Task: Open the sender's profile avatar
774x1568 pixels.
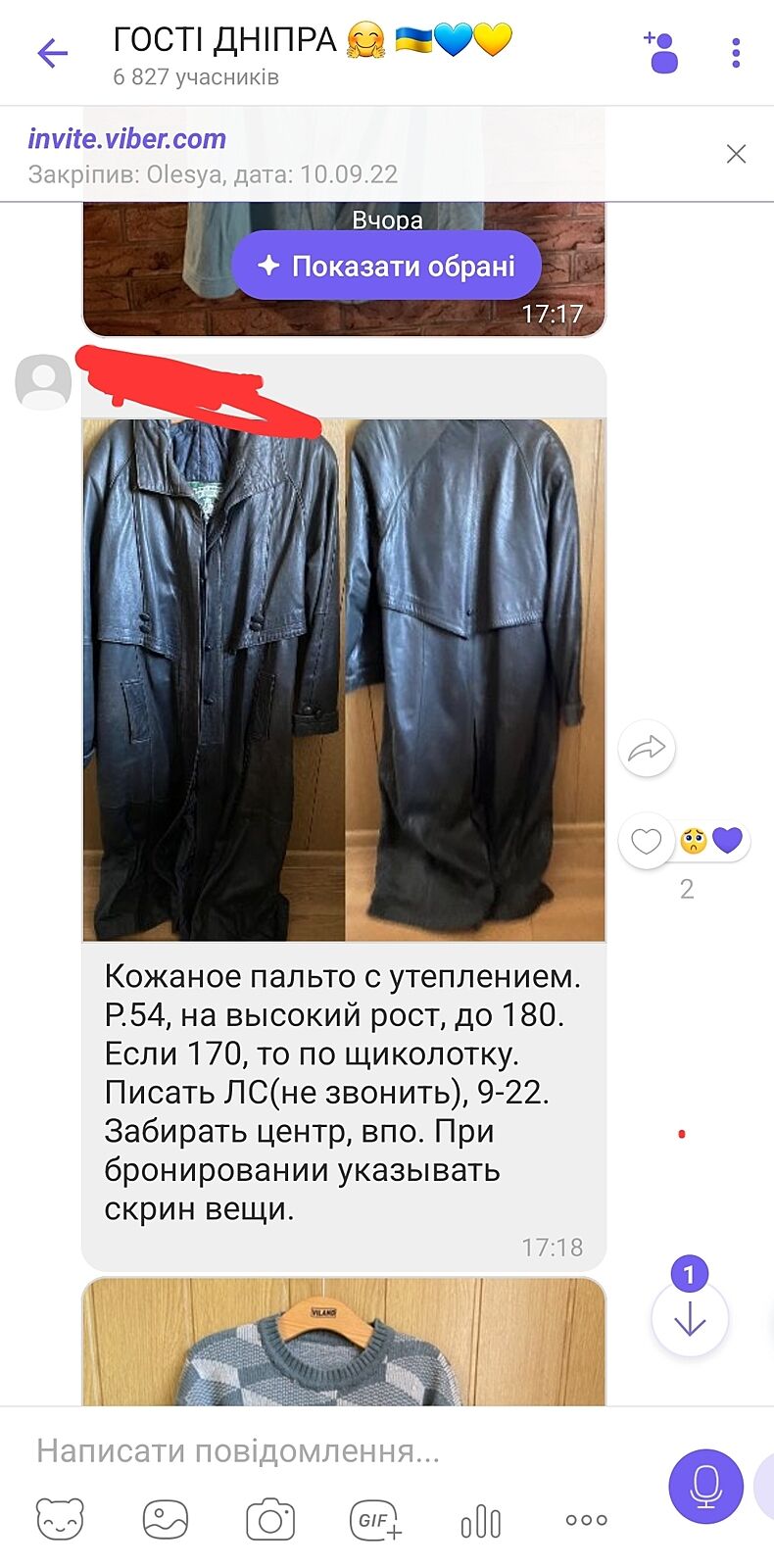Action: tap(43, 382)
